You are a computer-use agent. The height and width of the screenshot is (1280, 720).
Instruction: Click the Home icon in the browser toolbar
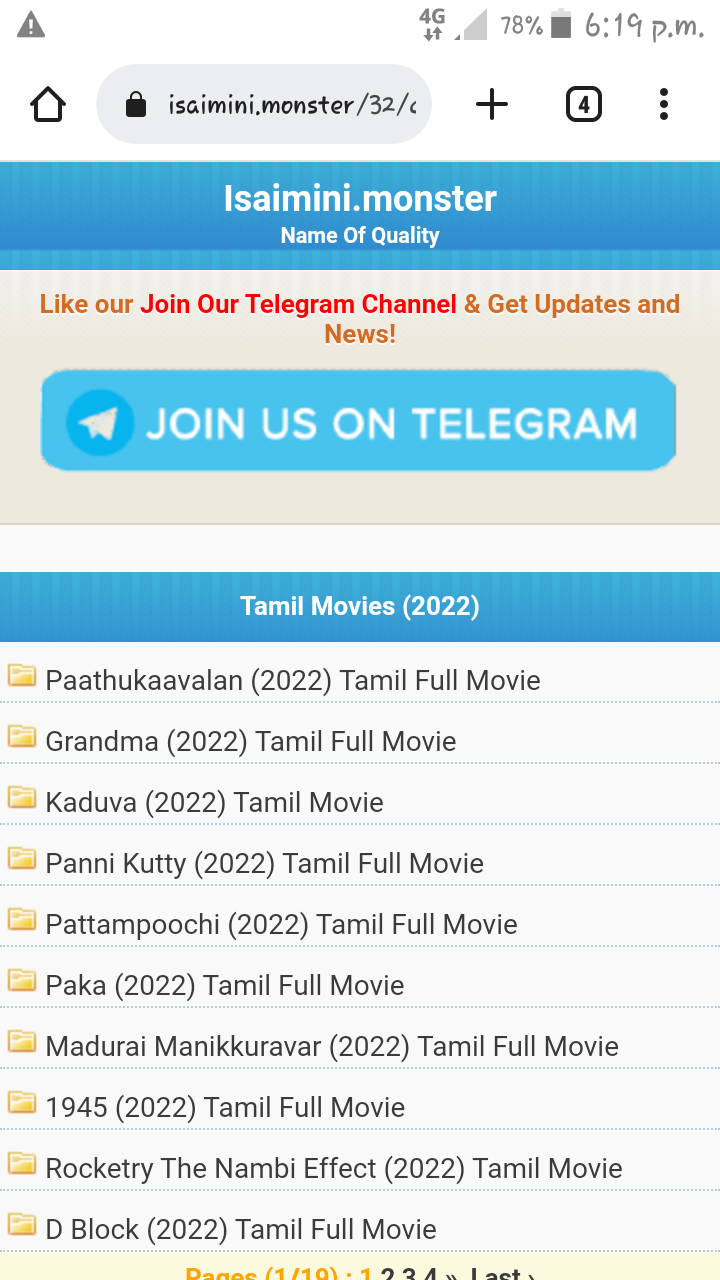[47, 102]
